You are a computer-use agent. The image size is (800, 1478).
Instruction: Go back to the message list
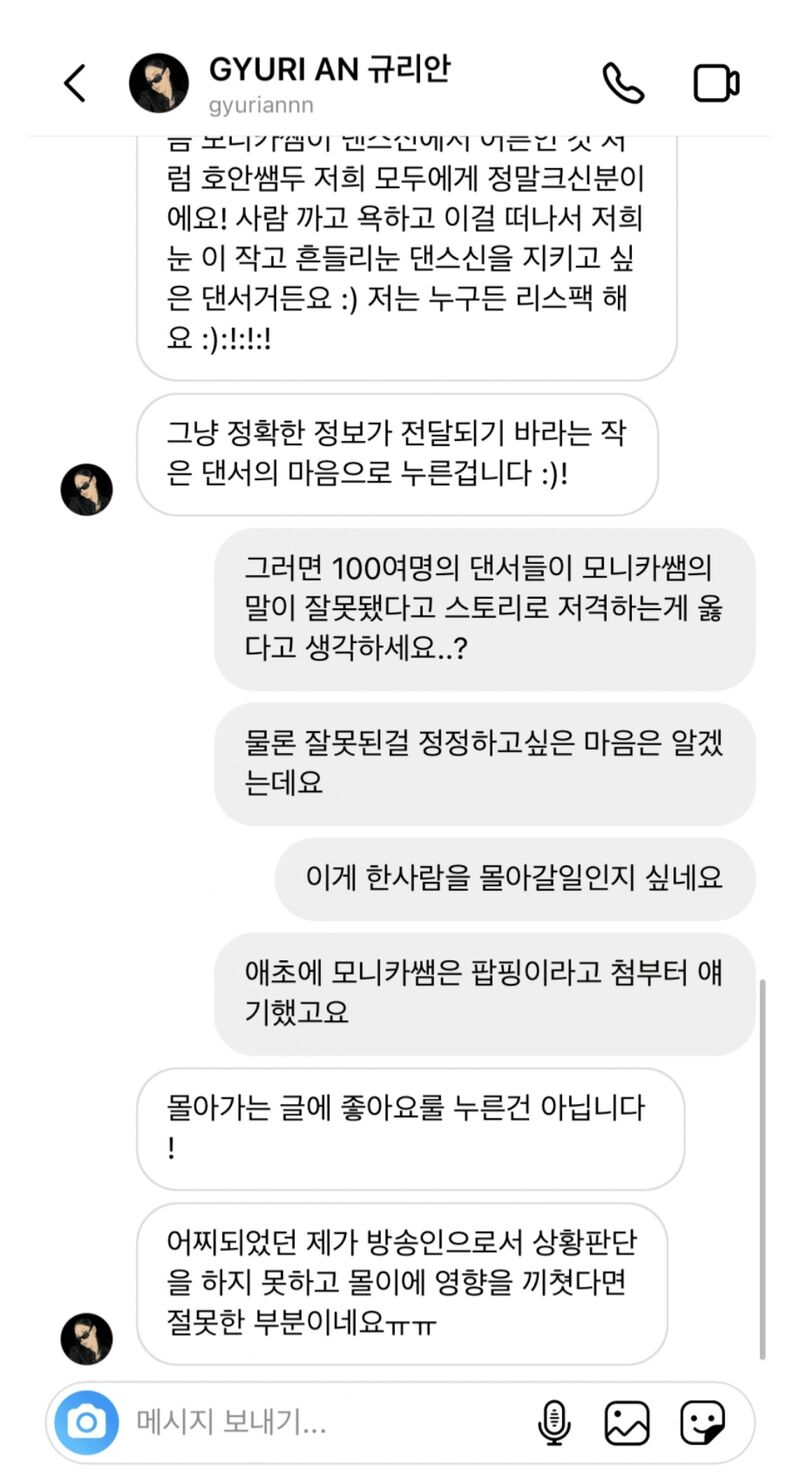point(75,83)
